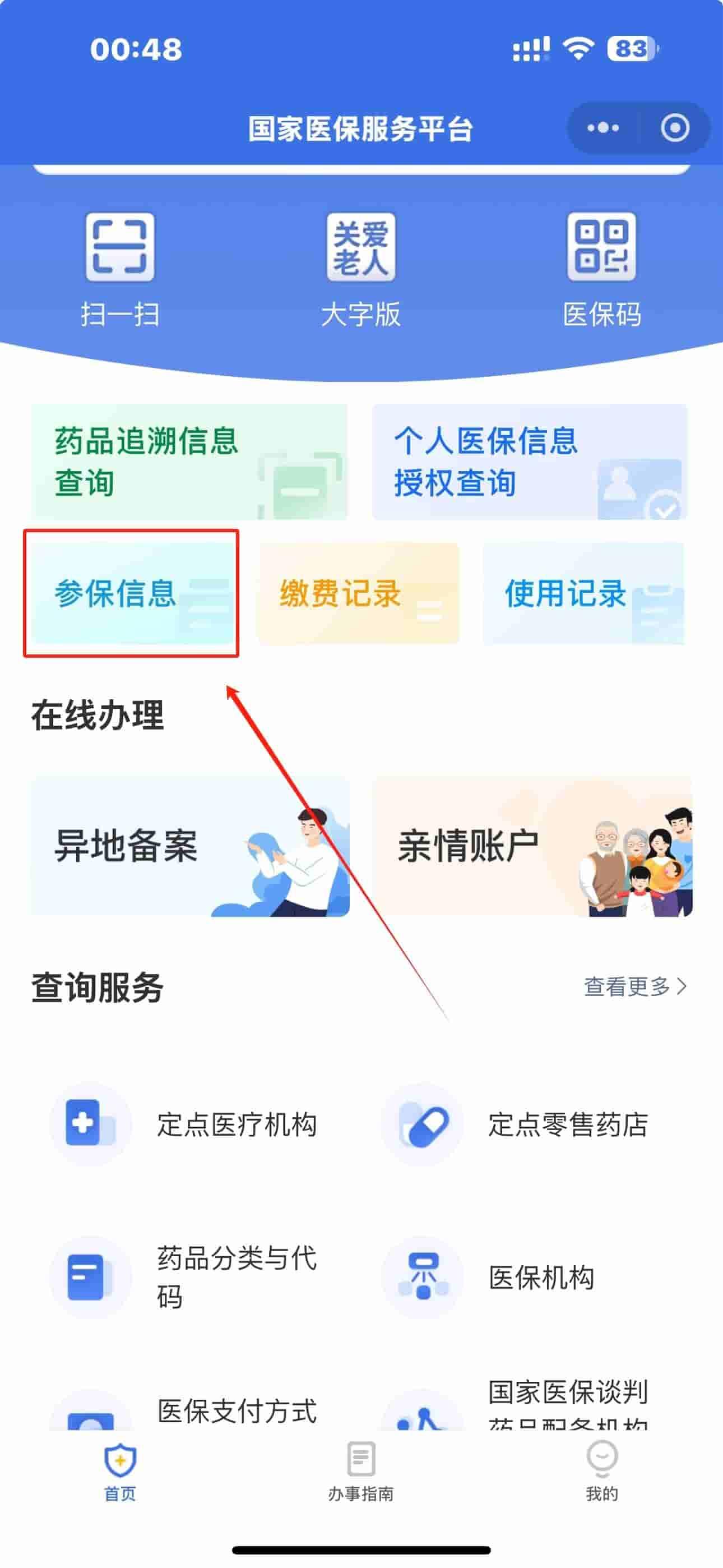Open 扫一扫 scanner
The height and width of the screenshot is (1568, 723).
[x=120, y=269]
